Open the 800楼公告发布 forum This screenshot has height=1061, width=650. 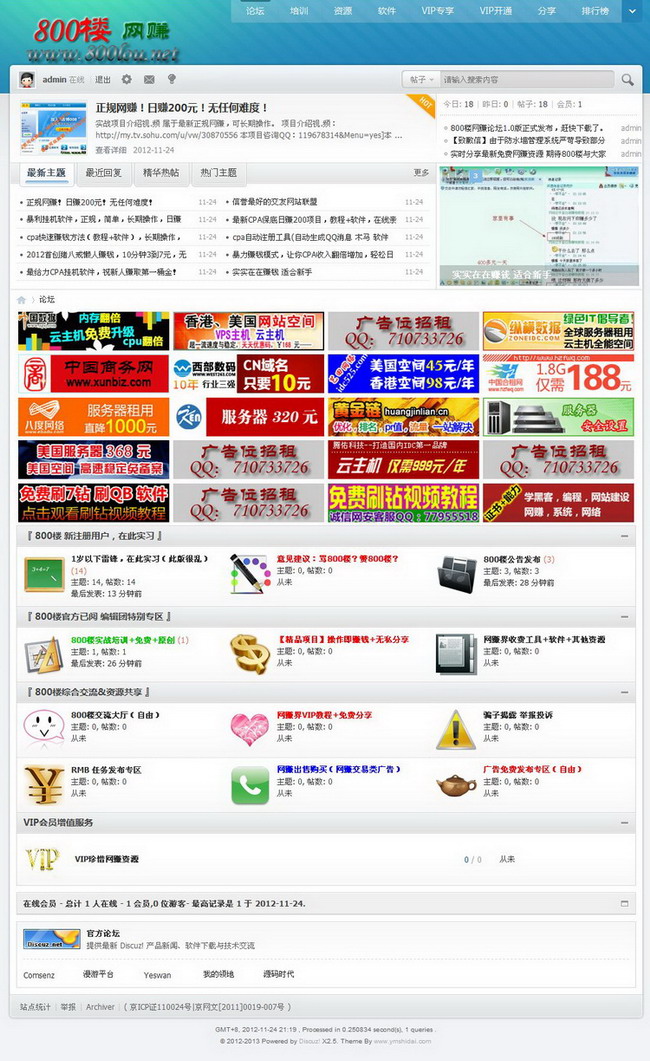point(511,559)
